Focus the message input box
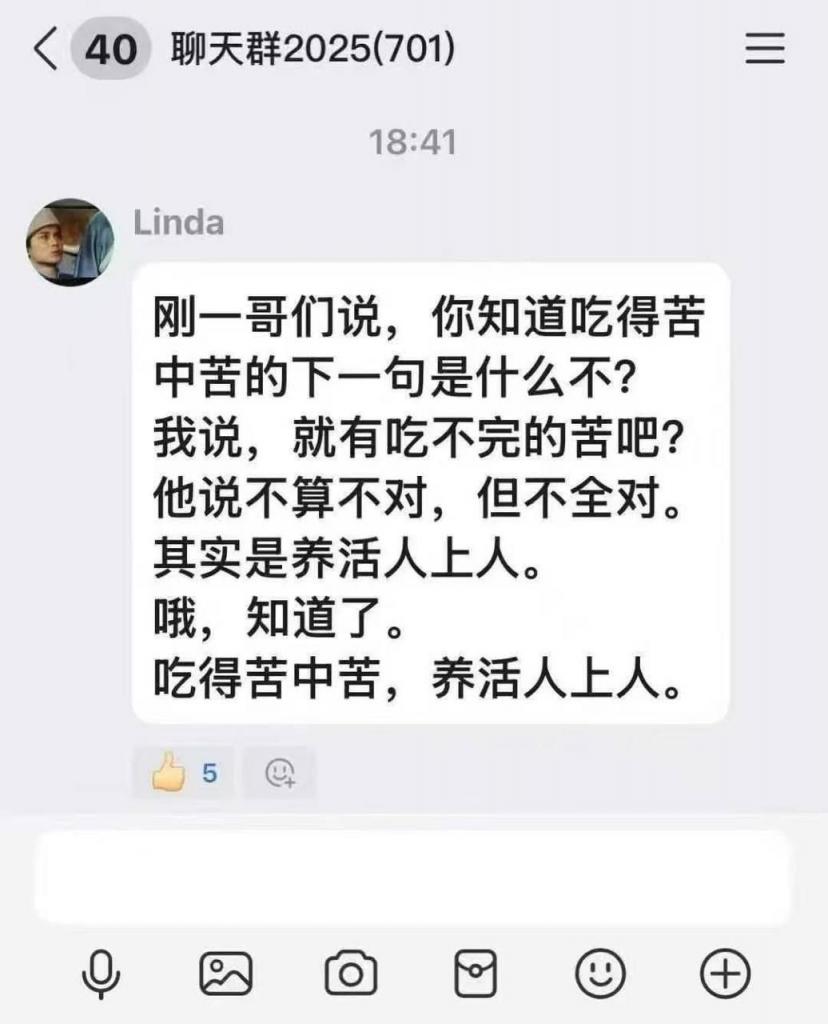 413,877
